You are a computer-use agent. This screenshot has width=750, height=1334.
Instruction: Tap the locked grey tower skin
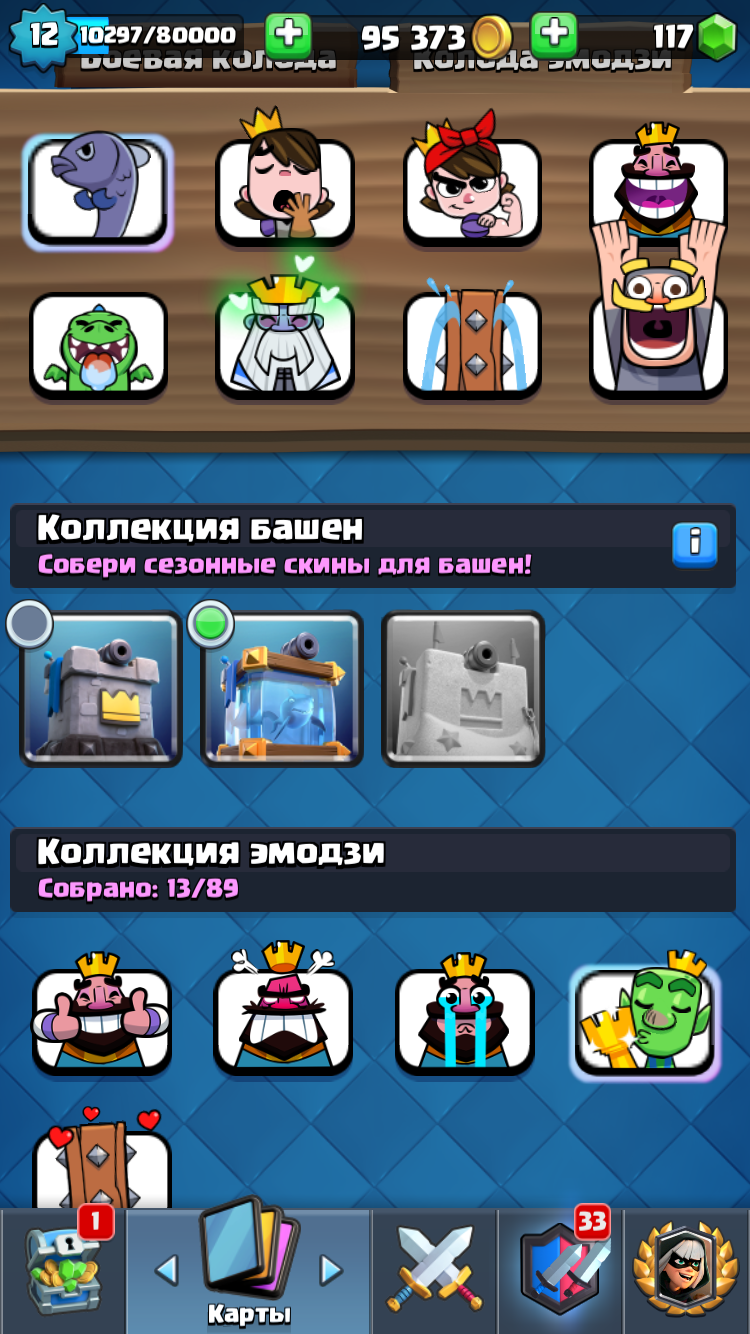(x=463, y=690)
